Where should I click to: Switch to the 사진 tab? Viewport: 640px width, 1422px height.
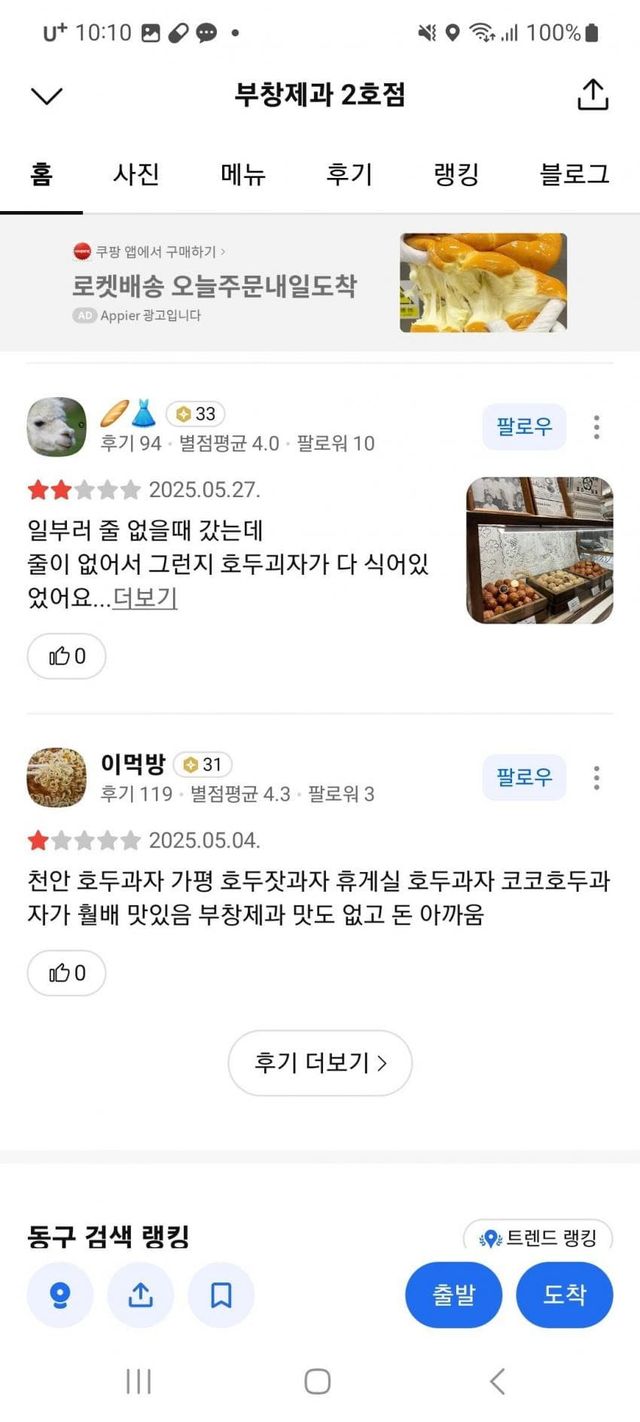point(136,174)
